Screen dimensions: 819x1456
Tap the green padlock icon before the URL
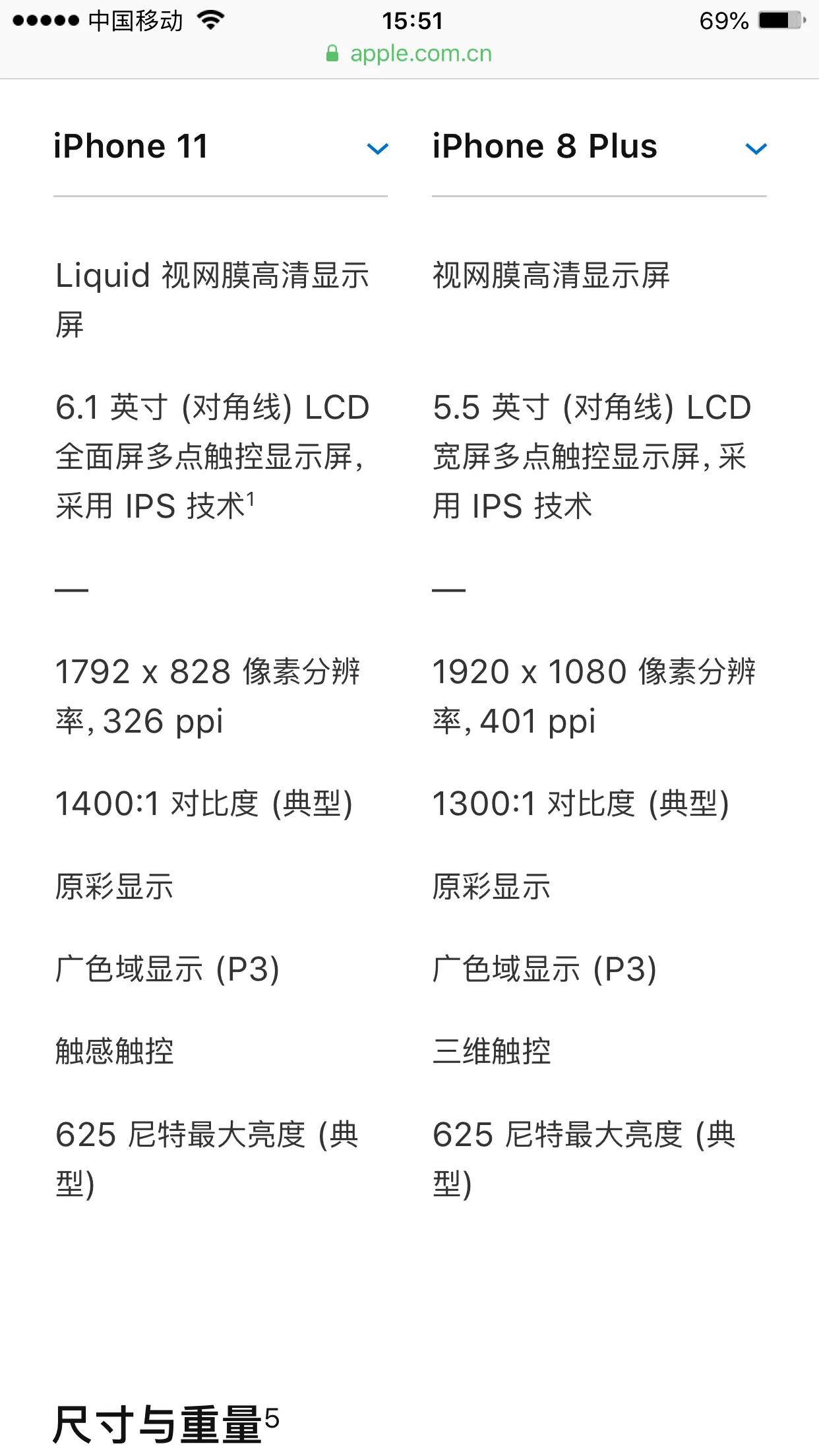[x=332, y=53]
